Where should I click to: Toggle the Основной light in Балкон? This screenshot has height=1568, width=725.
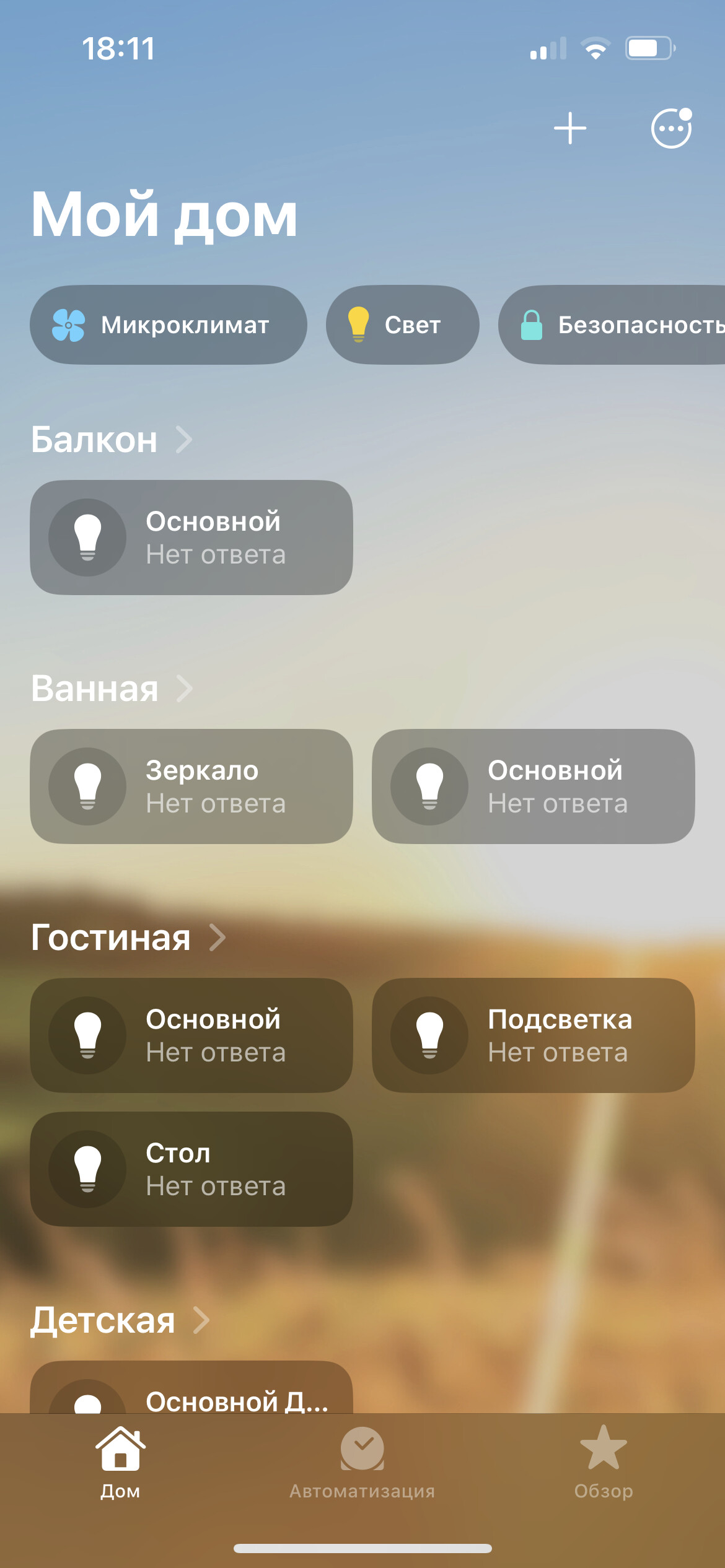pos(191,538)
